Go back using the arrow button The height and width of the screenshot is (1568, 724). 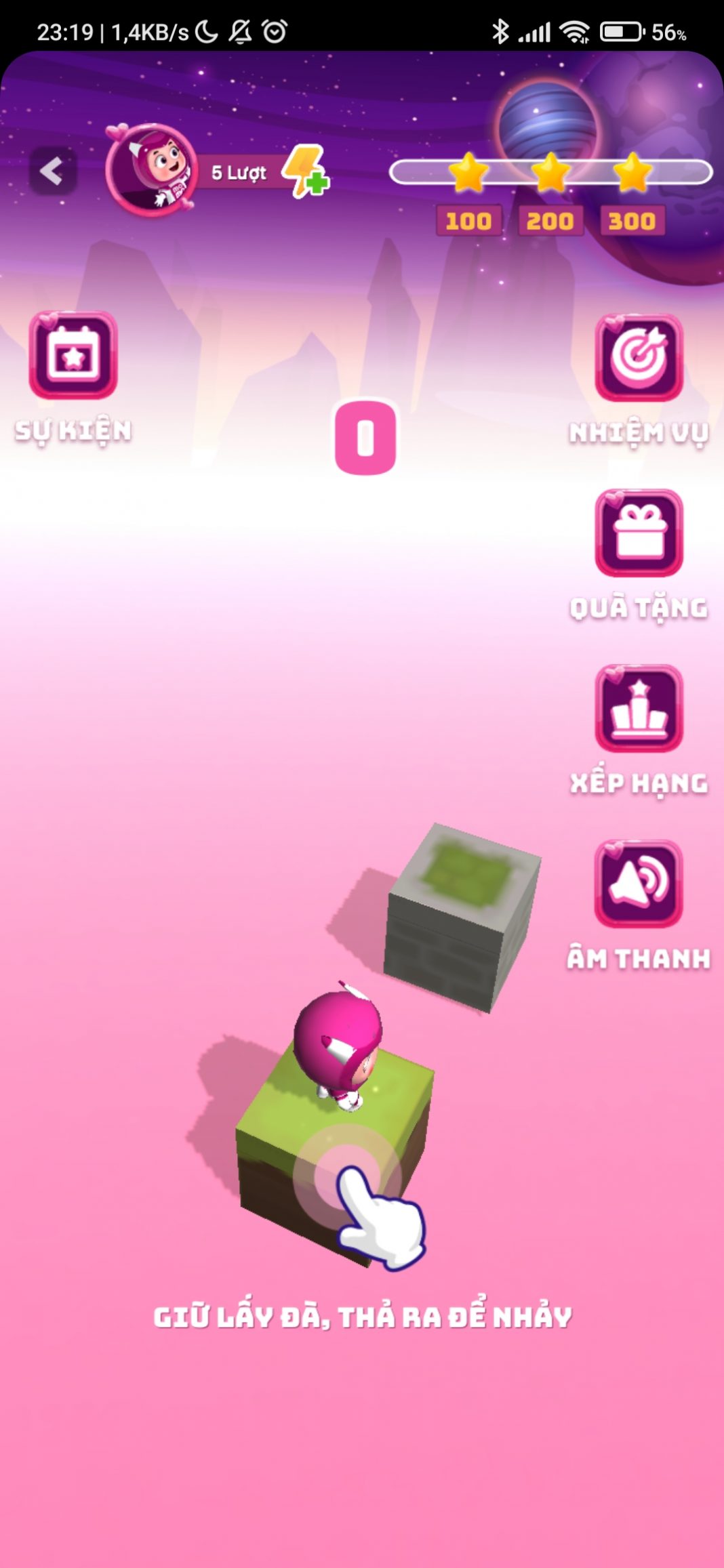click(x=52, y=171)
